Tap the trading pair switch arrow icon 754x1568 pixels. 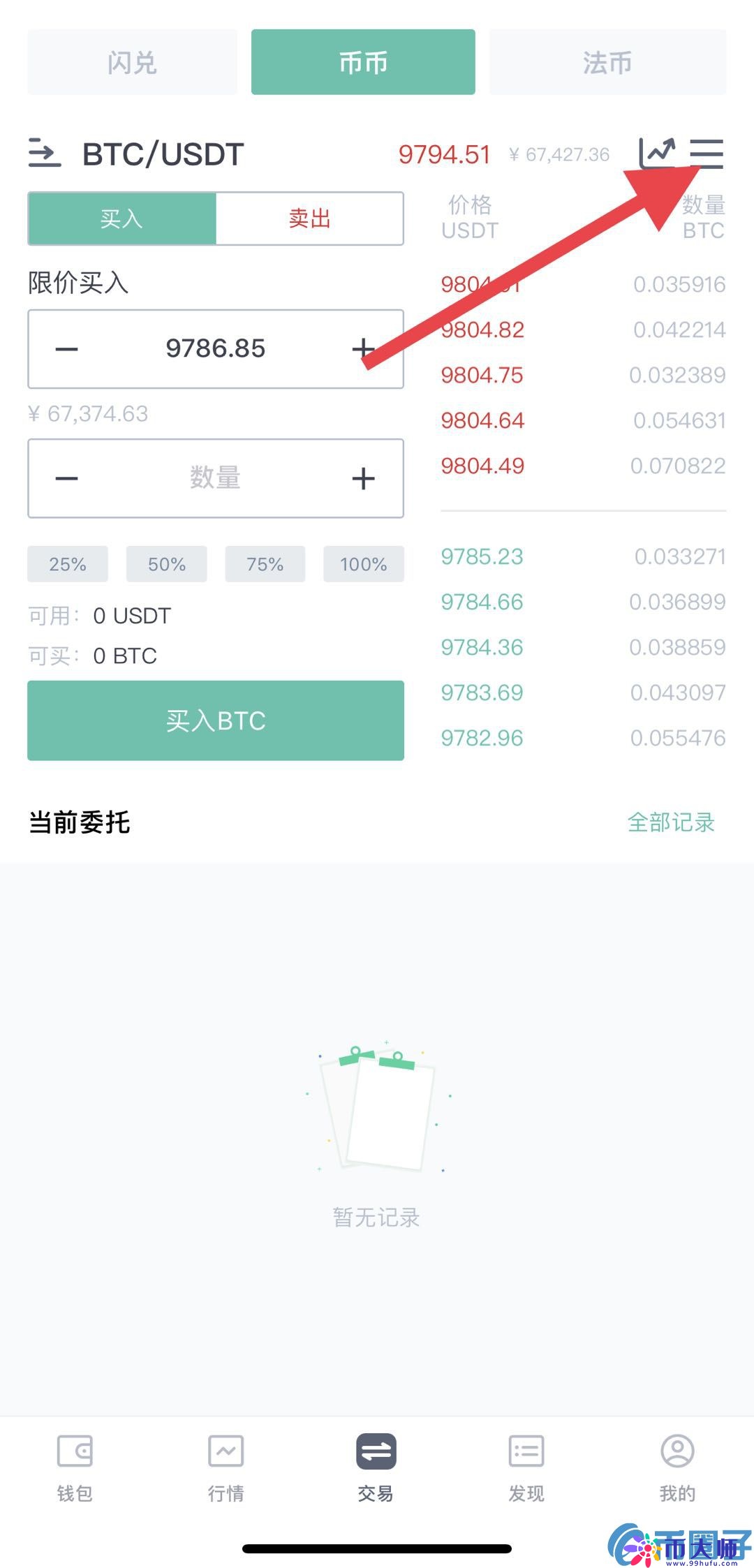(x=43, y=154)
